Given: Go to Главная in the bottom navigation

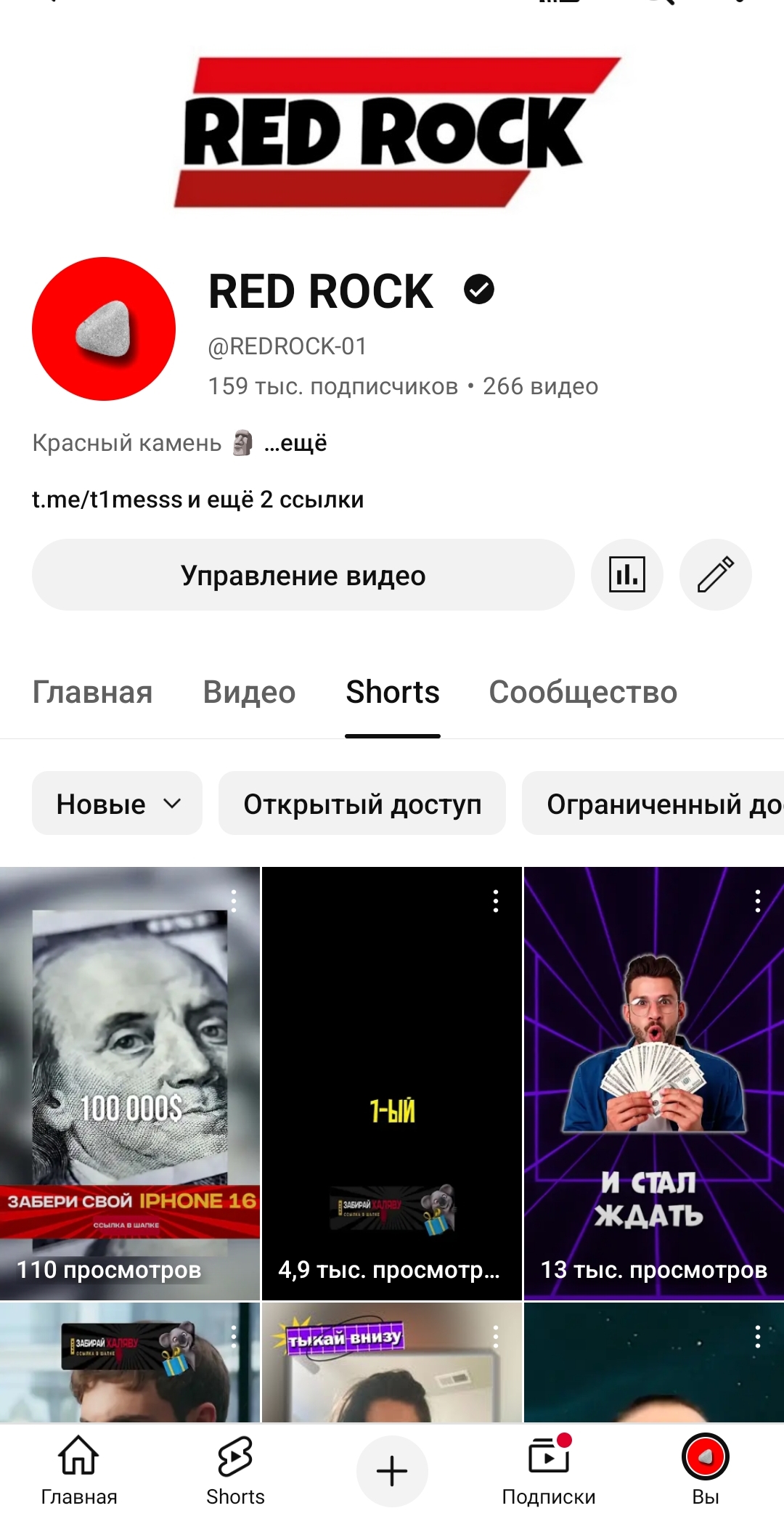Looking at the screenshot, I should [78, 1470].
